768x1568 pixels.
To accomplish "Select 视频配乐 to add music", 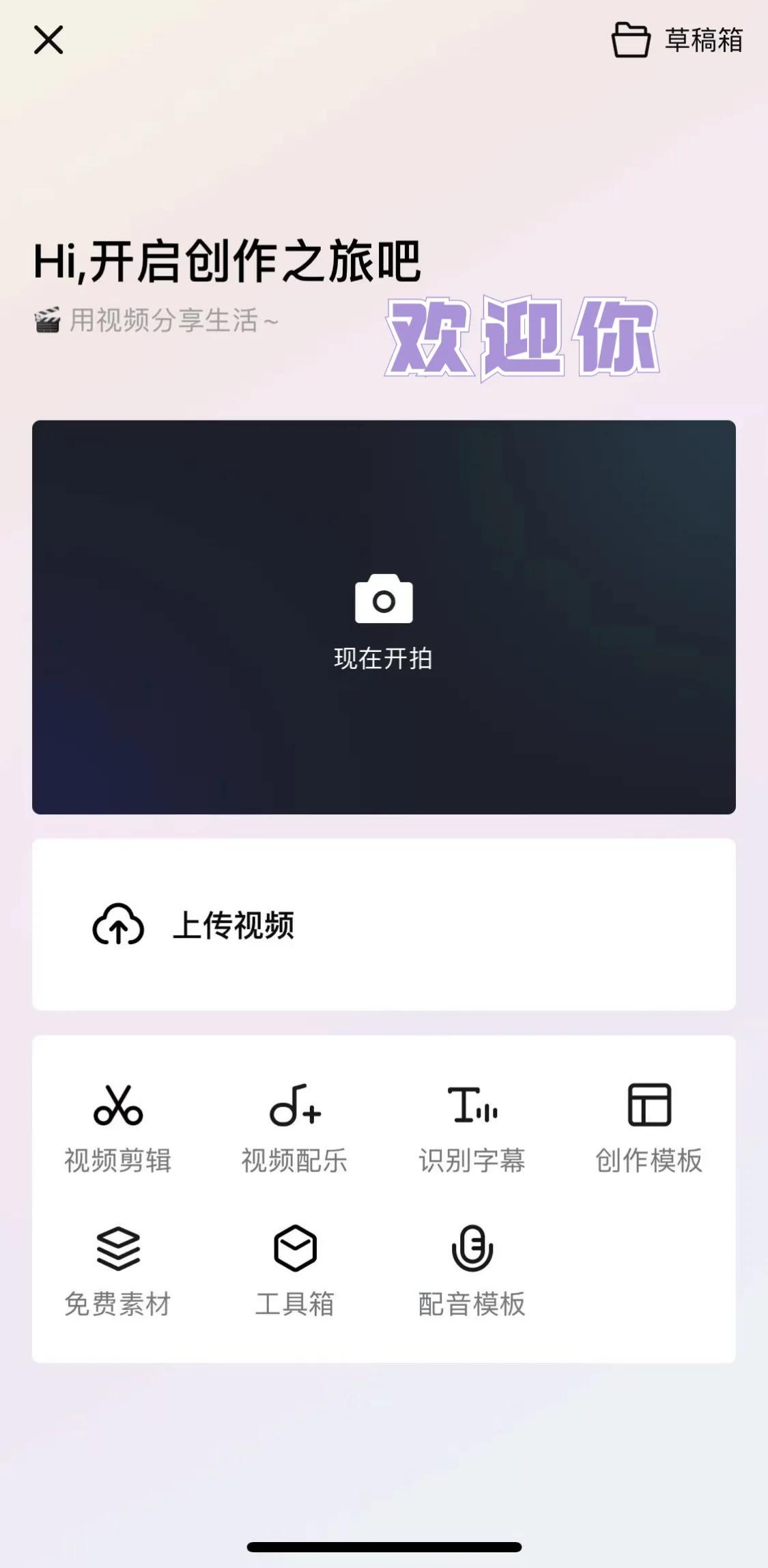I will pyautogui.click(x=295, y=1128).
